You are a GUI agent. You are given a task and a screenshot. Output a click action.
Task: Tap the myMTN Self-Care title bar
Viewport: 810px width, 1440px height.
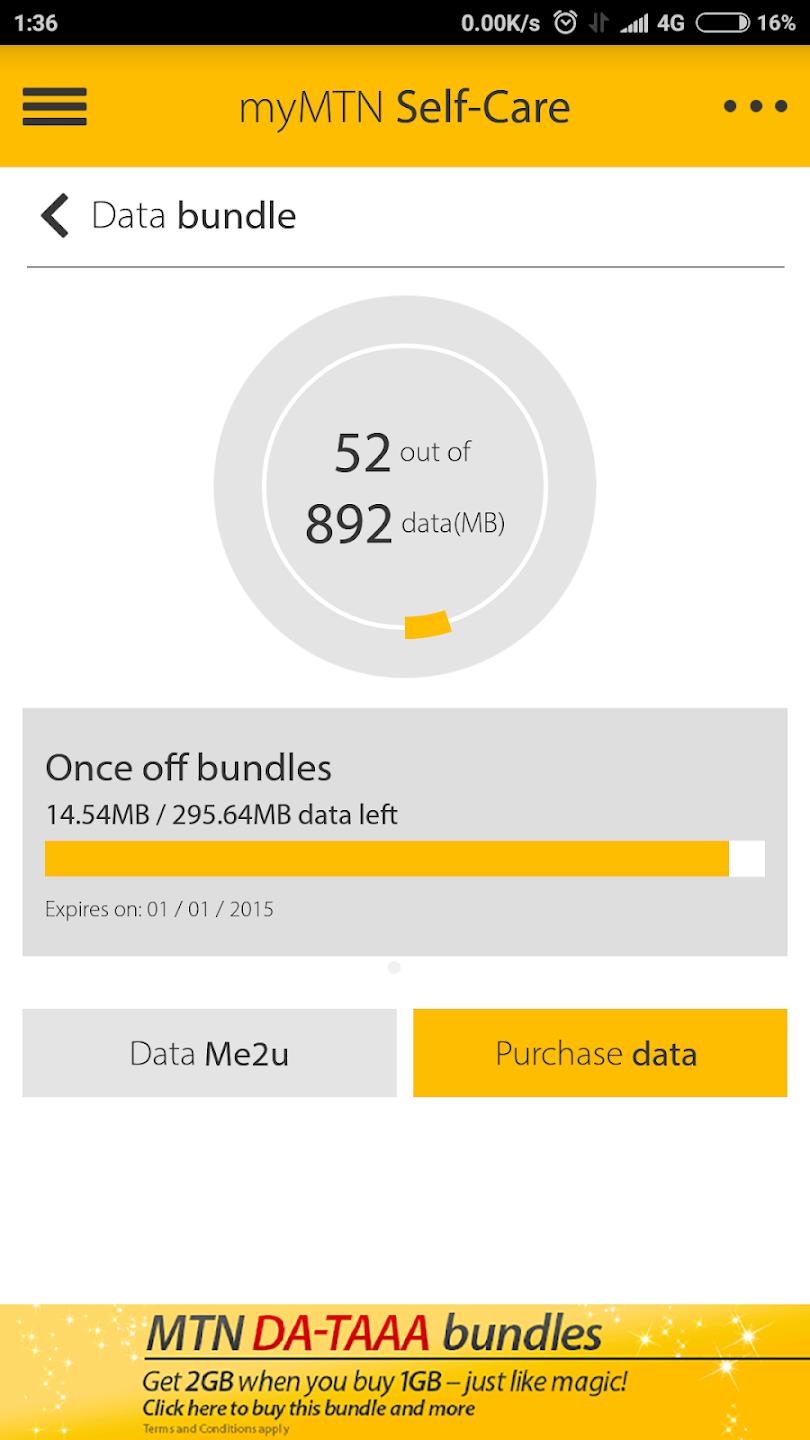(405, 106)
